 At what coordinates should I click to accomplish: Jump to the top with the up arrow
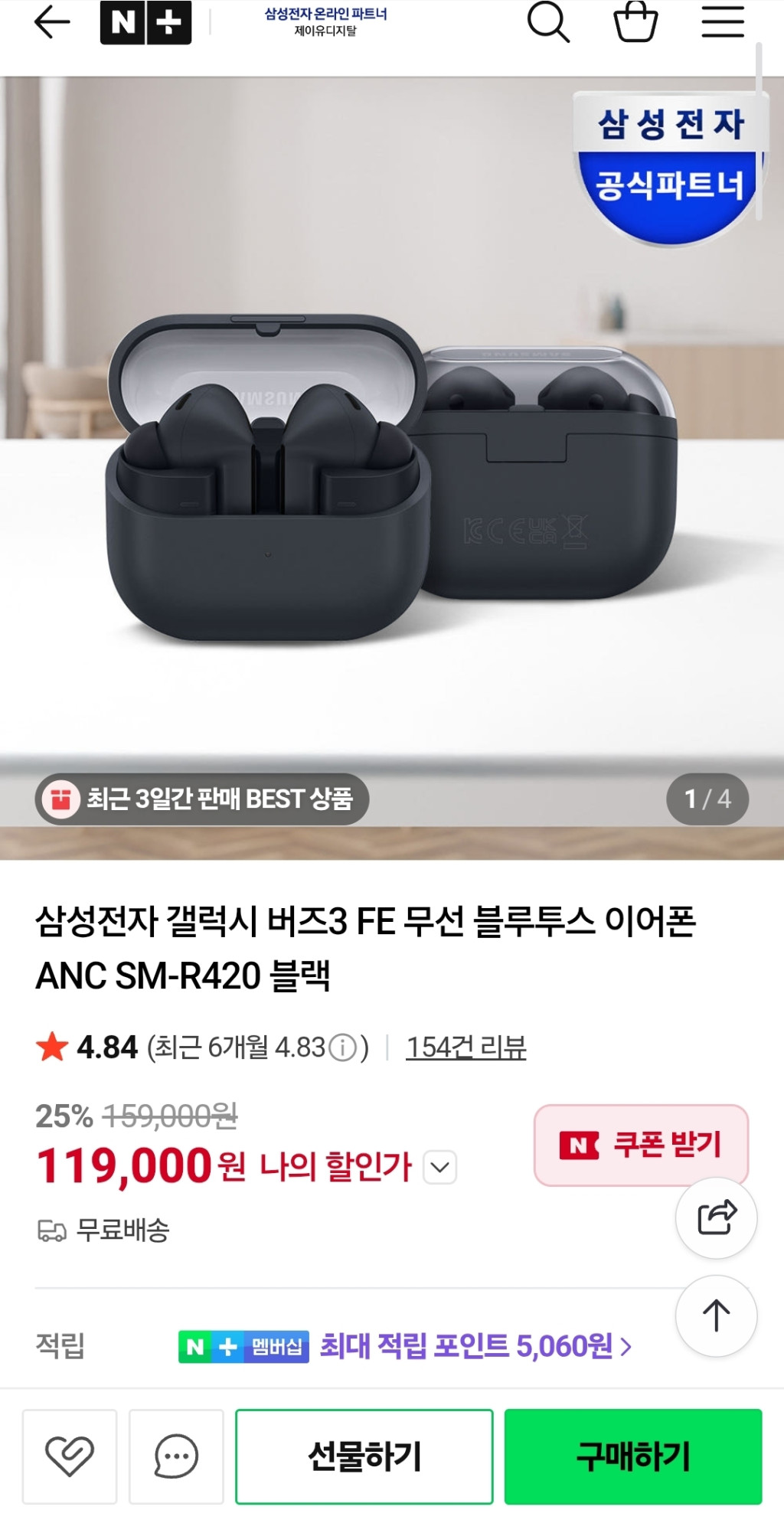(716, 1316)
